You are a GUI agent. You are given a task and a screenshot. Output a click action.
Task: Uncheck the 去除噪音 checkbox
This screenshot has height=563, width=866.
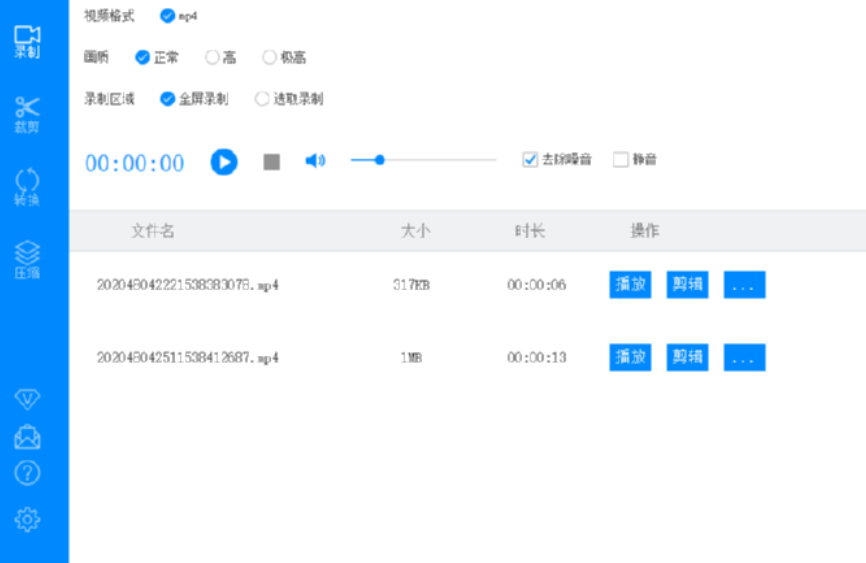[x=530, y=159]
